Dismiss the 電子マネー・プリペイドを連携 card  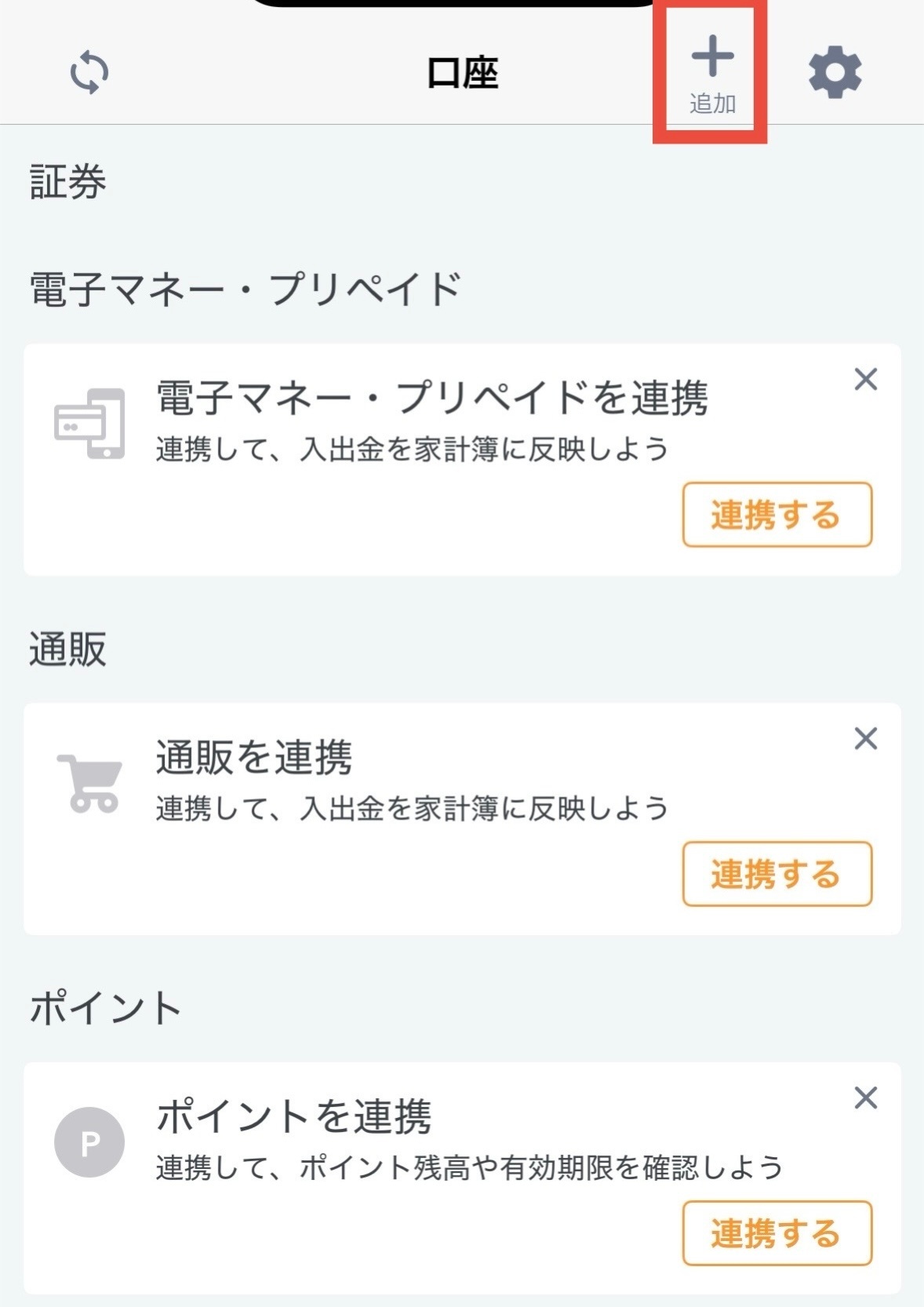(x=865, y=380)
